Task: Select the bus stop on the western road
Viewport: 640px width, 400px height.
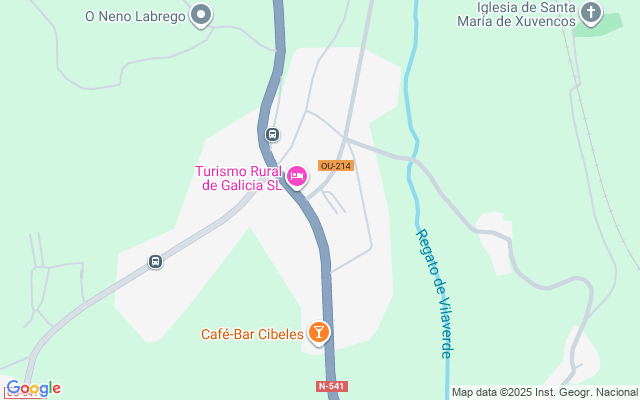Action: [x=155, y=261]
